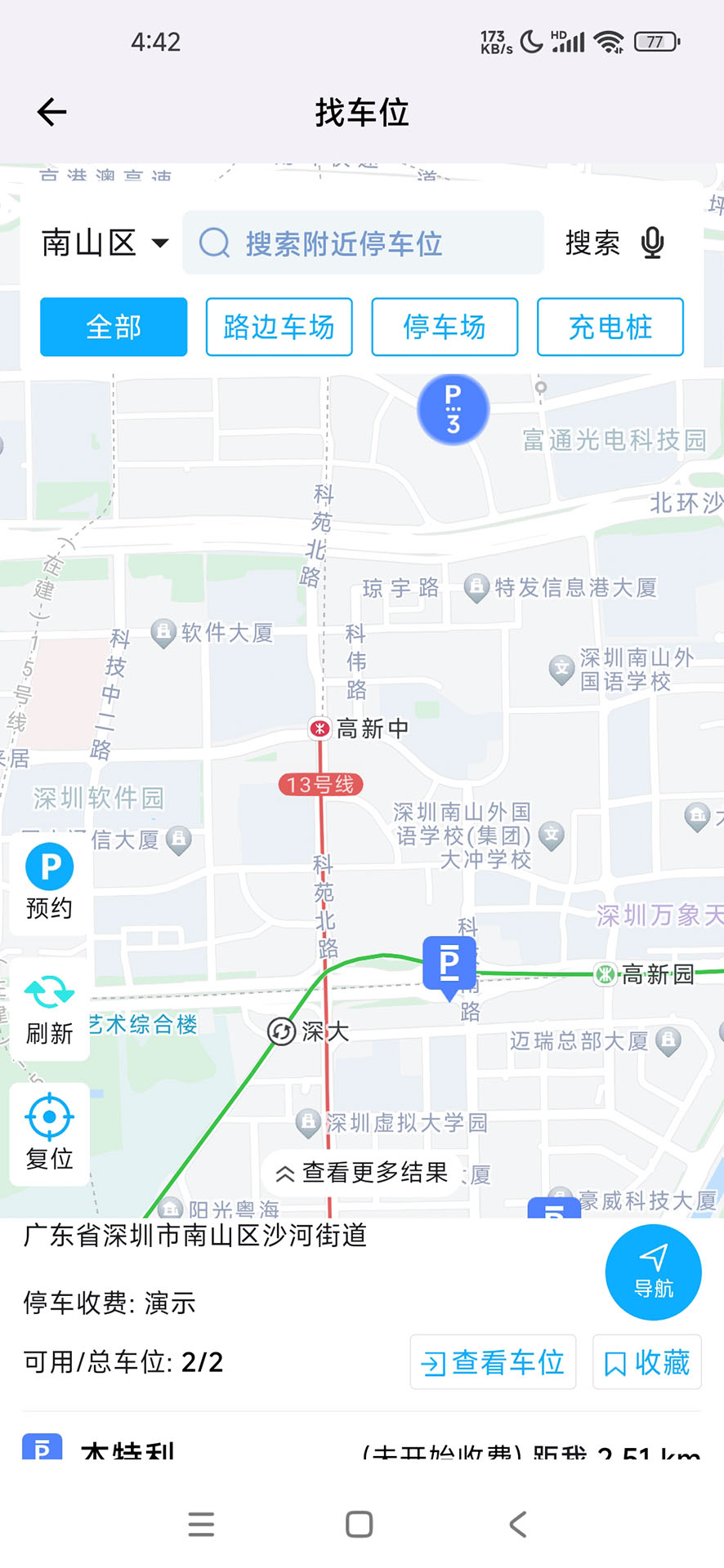This screenshot has height=1568, width=724.
Task: Enable the 停车场 filter
Action: (x=445, y=327)
